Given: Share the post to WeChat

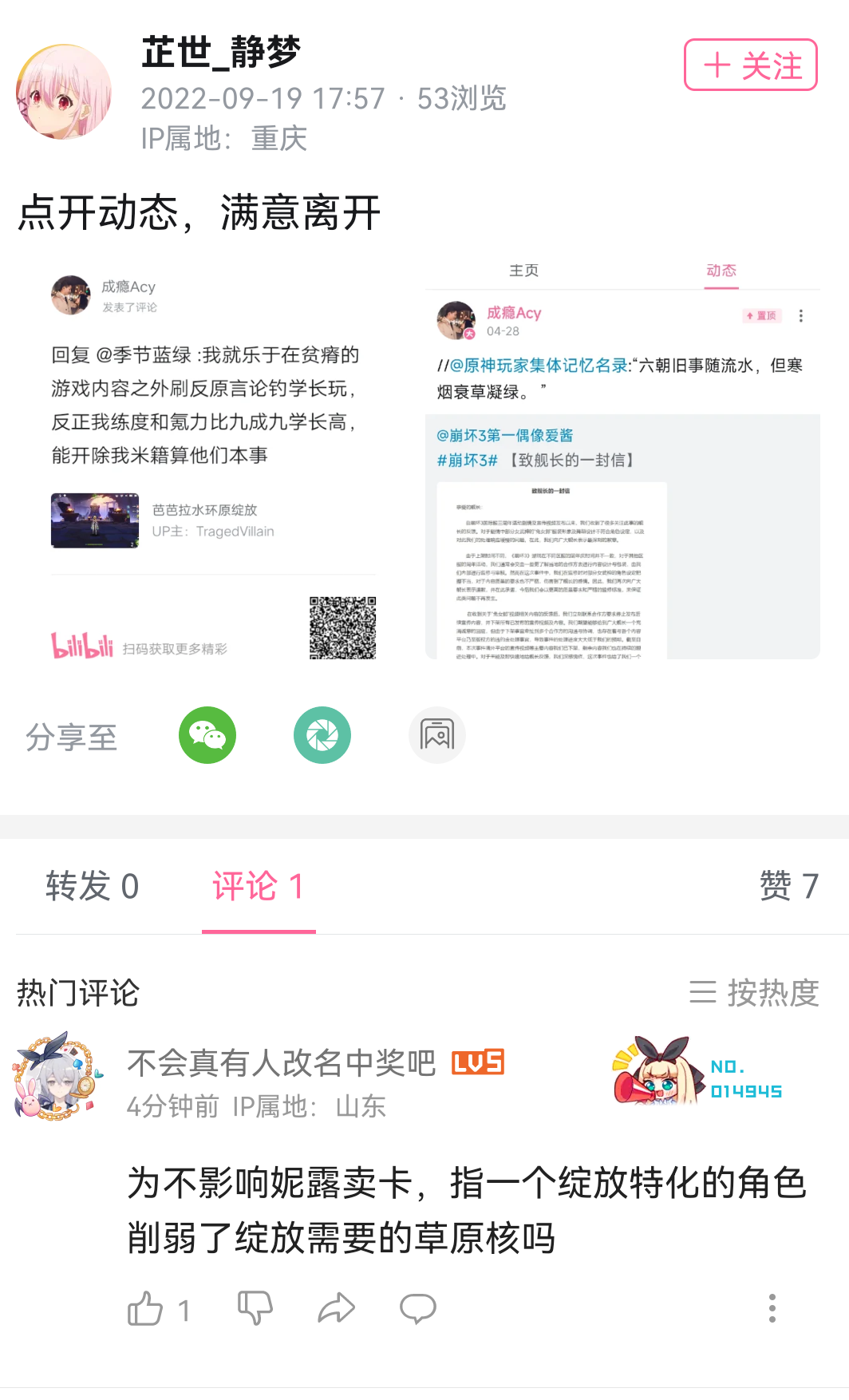Looking at the screenshot, I should coord(207,735).
